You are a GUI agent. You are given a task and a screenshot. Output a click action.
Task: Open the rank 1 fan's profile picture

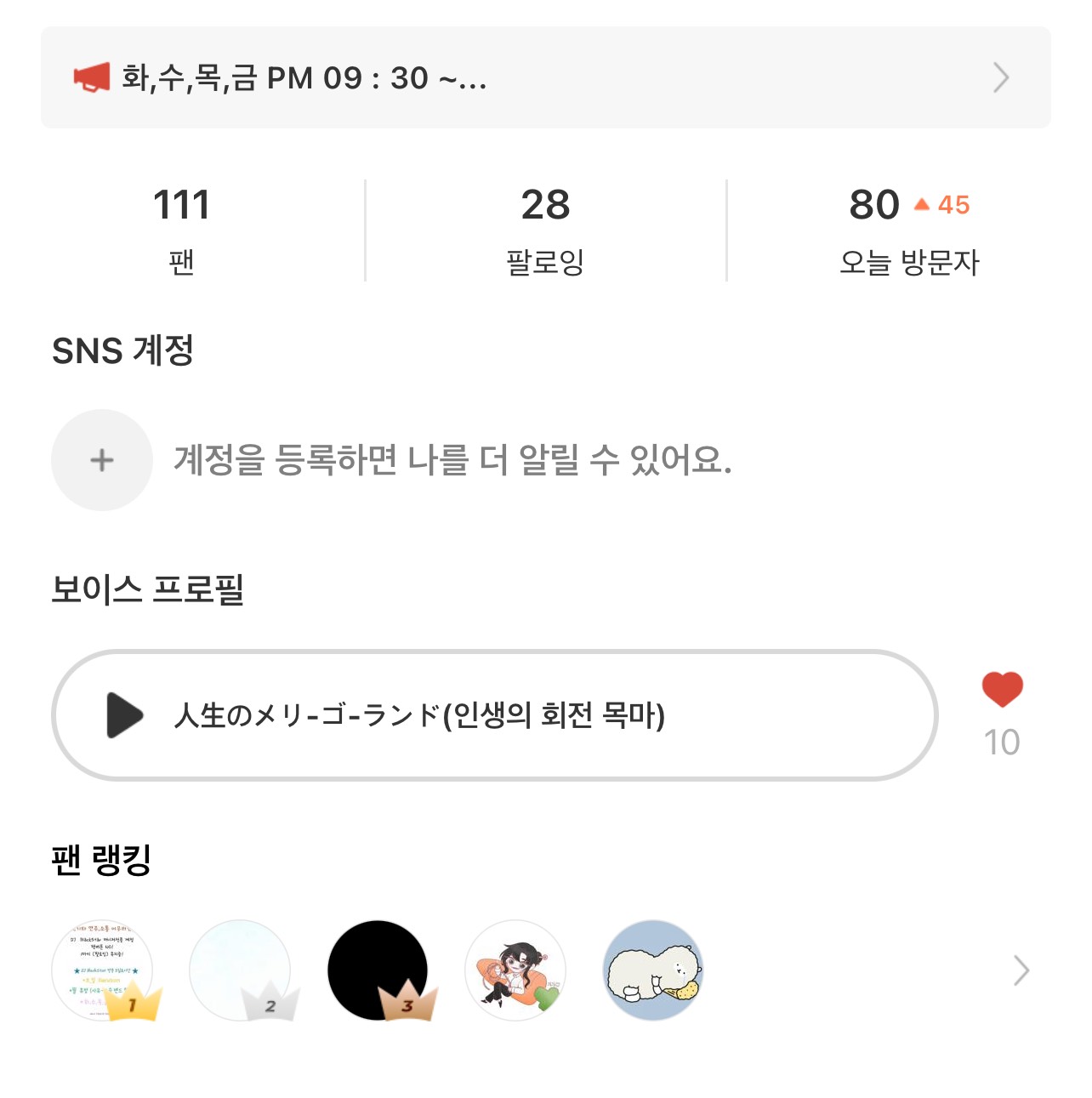(103, 970)
